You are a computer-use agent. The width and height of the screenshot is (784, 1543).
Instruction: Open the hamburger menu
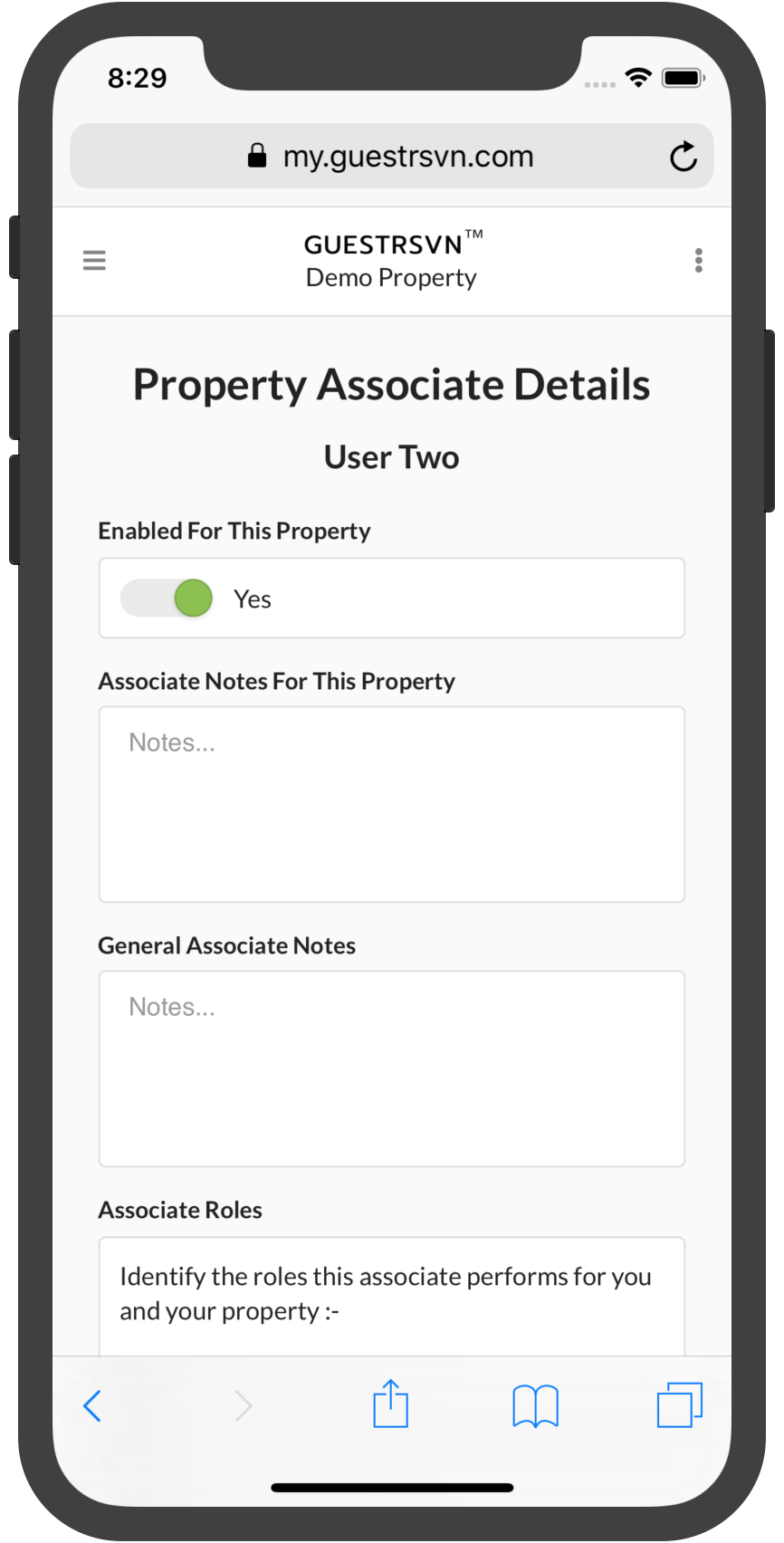pos(94,261)
